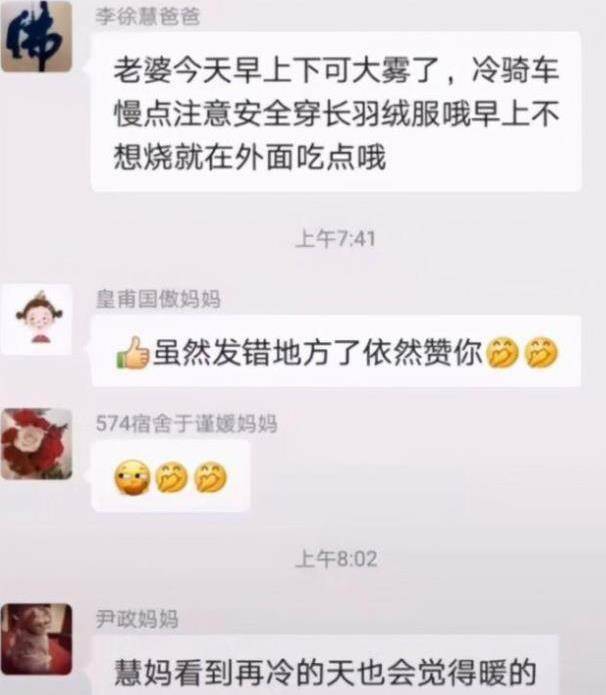Screen dimensions: 606x695
Task: Open 皇甫国傲妈妈's profile avatar
Action: 36,319
